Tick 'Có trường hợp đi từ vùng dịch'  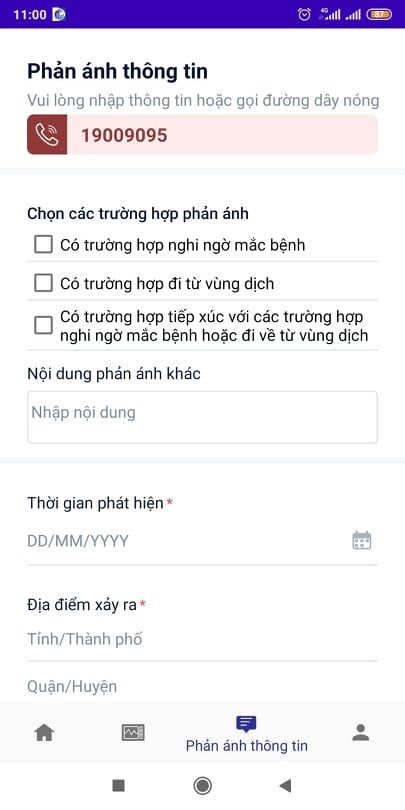[43, 283]
